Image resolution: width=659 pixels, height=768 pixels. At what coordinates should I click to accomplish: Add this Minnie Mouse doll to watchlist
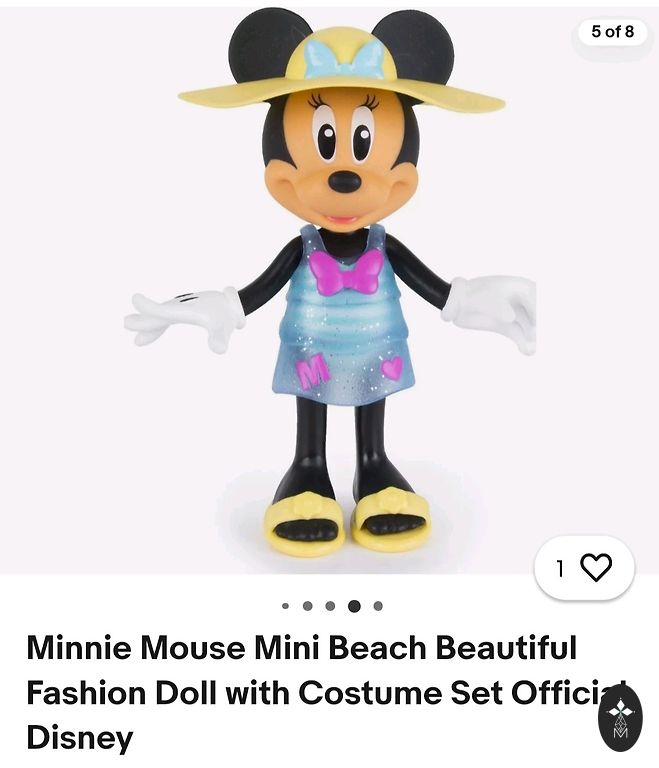click(584, 568)
